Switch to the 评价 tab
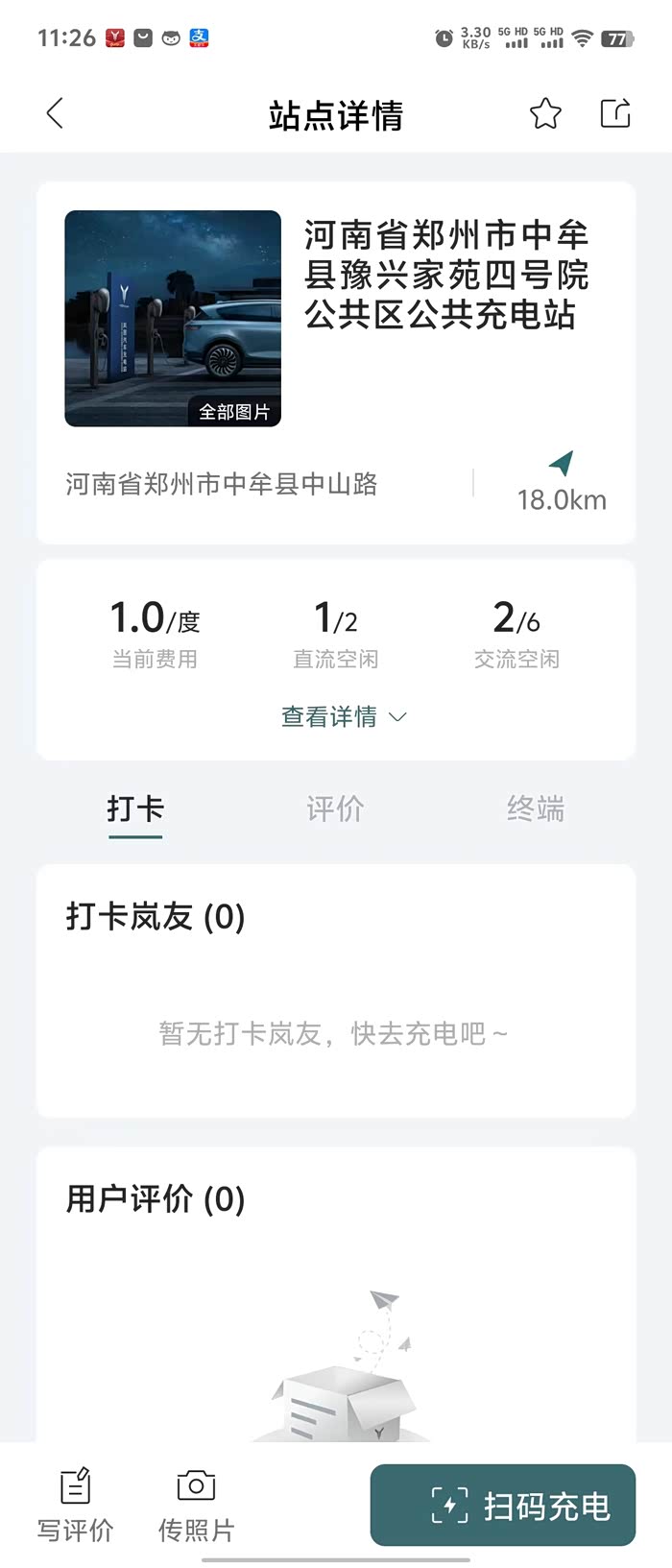Screen dimensions: 672x1568 (335, 808)
